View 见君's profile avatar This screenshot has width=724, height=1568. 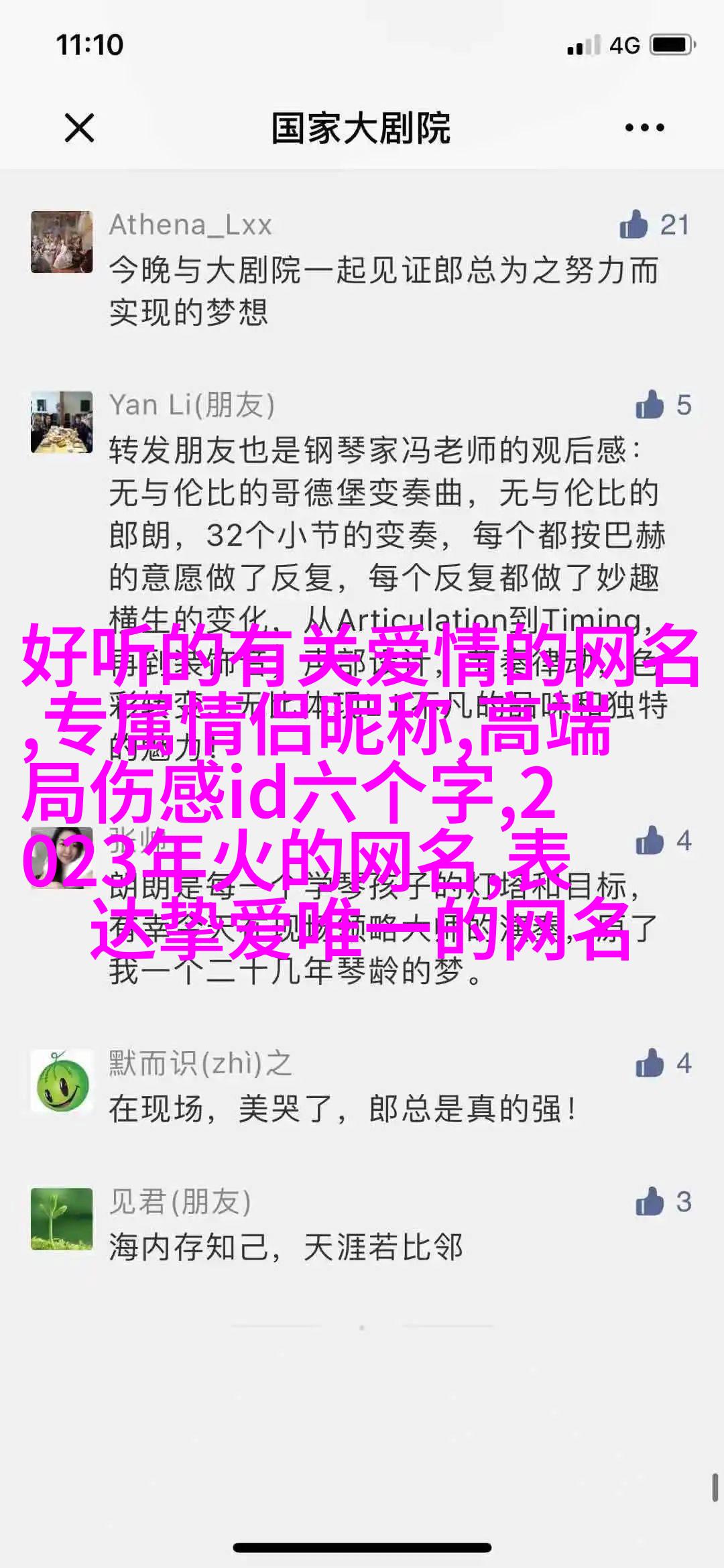tap(62, 1219)
